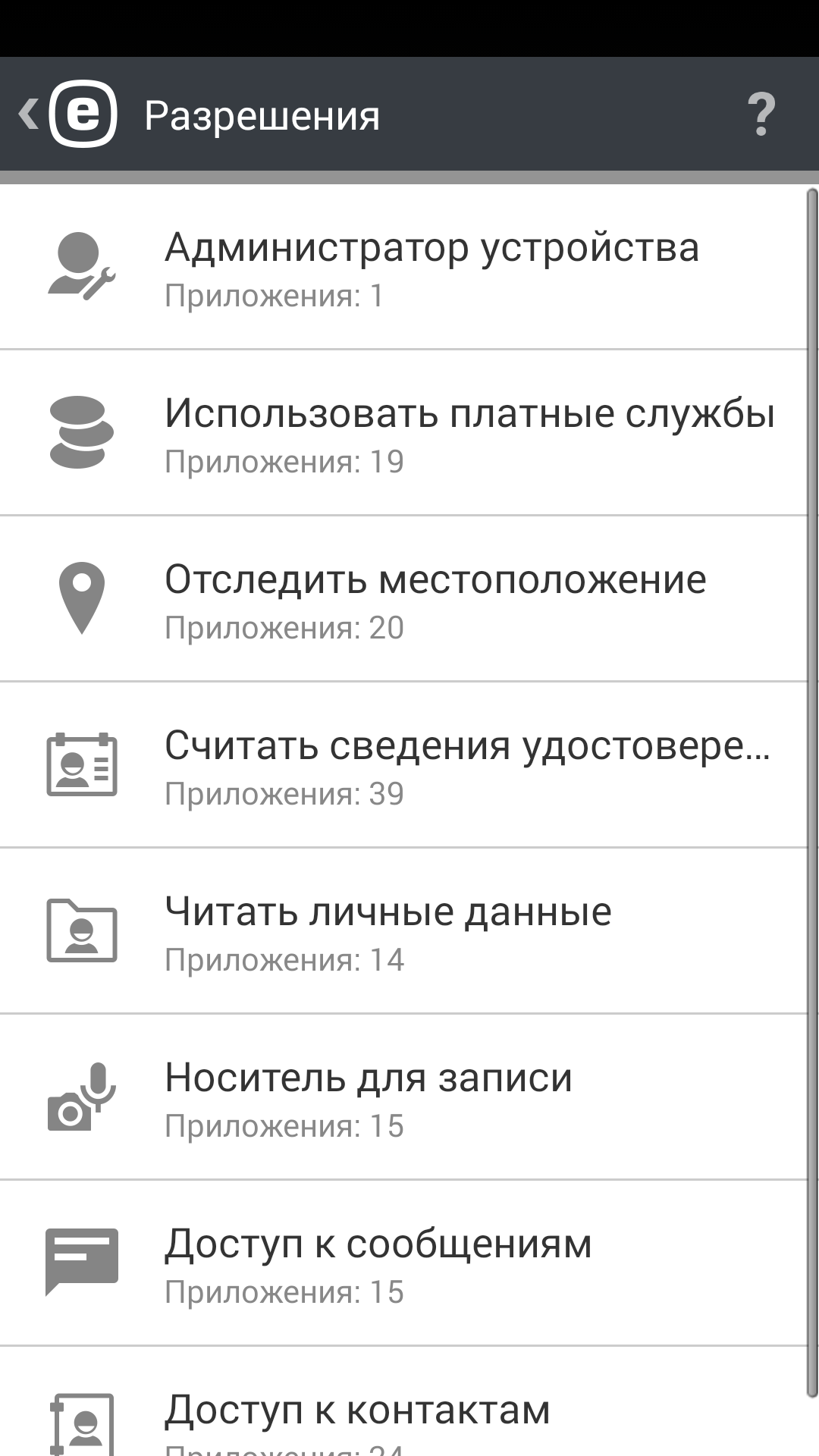819x1456 pixels.
Task: Go back using the ESET logo arrow
Action: pos(67,115)
